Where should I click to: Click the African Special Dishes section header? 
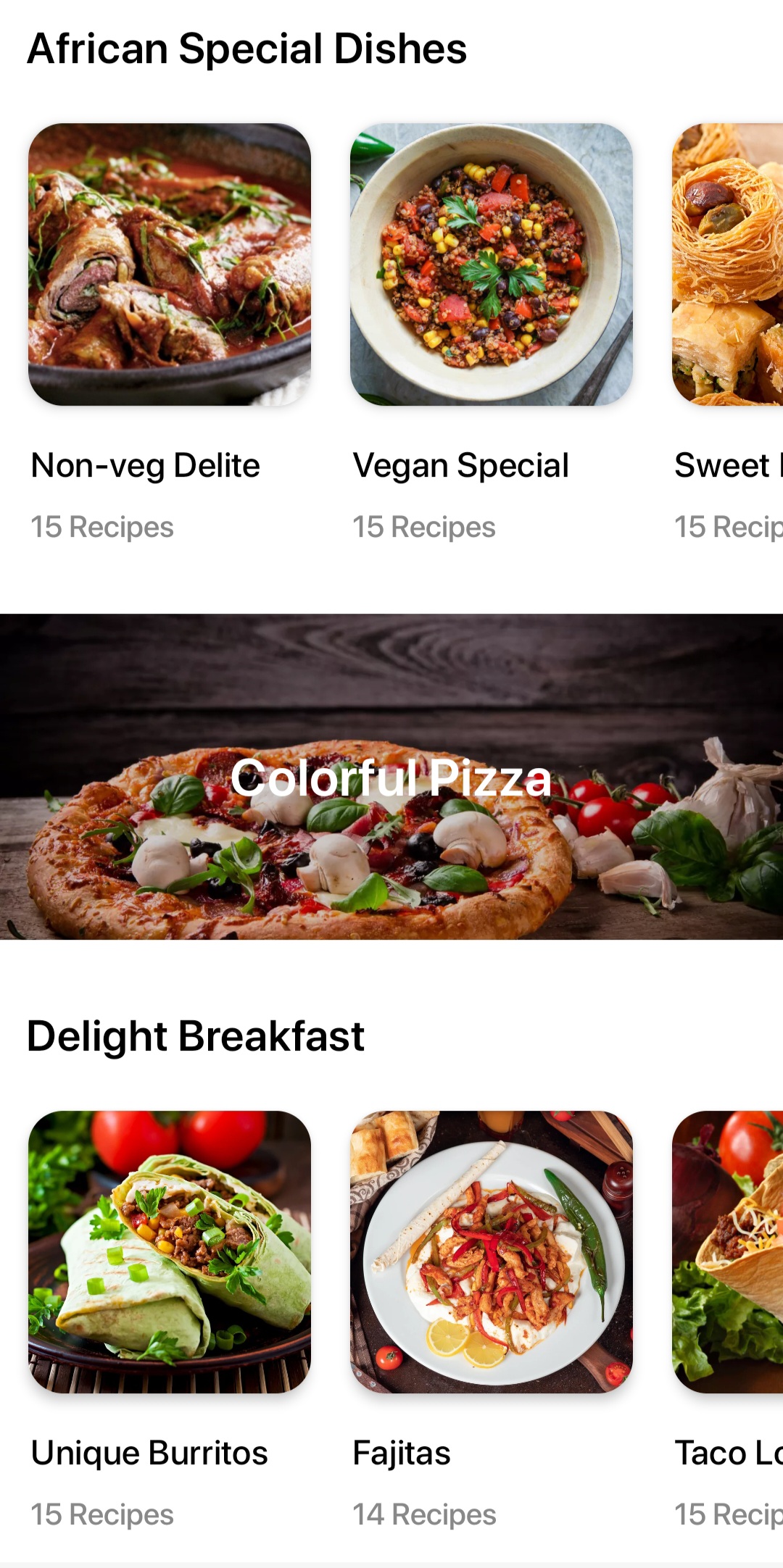pos(247,48)
